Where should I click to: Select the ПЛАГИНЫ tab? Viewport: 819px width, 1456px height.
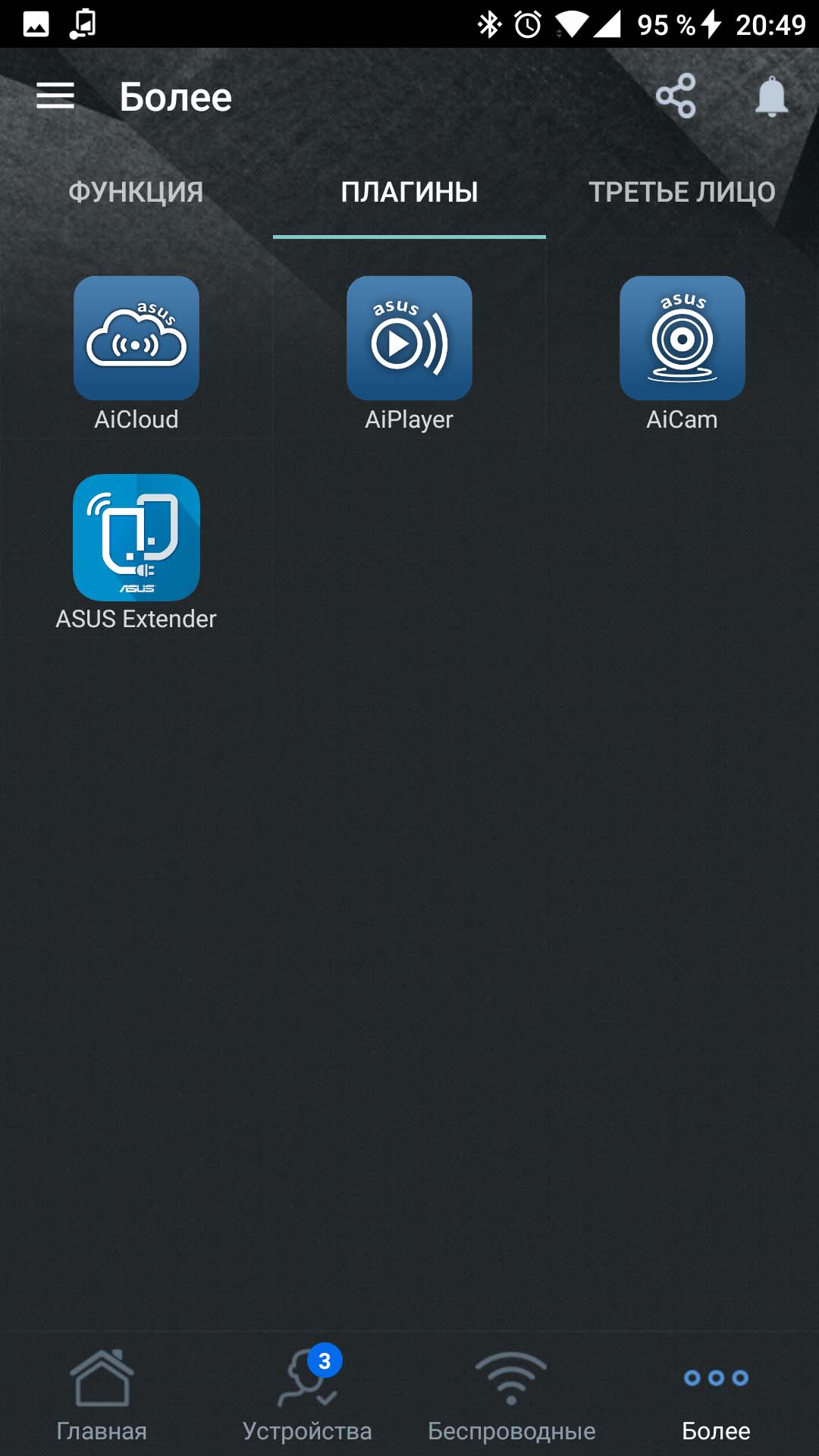[409, 192]
